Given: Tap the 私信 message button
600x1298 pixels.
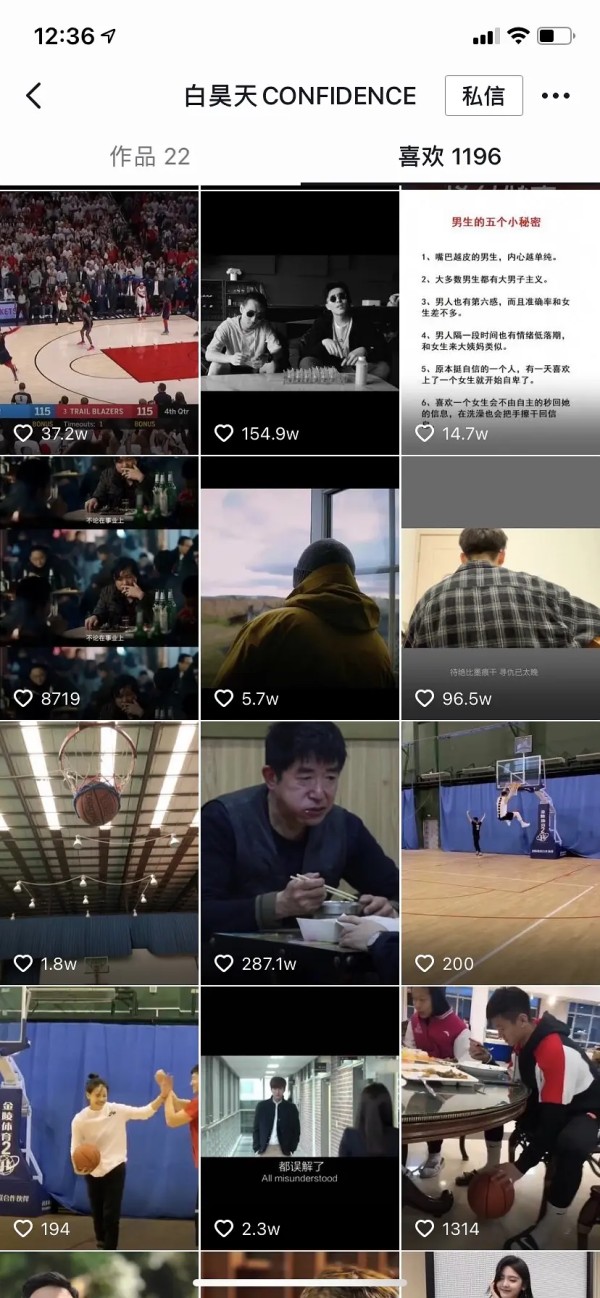Looking at the screenshot, I should pos(484,96).
